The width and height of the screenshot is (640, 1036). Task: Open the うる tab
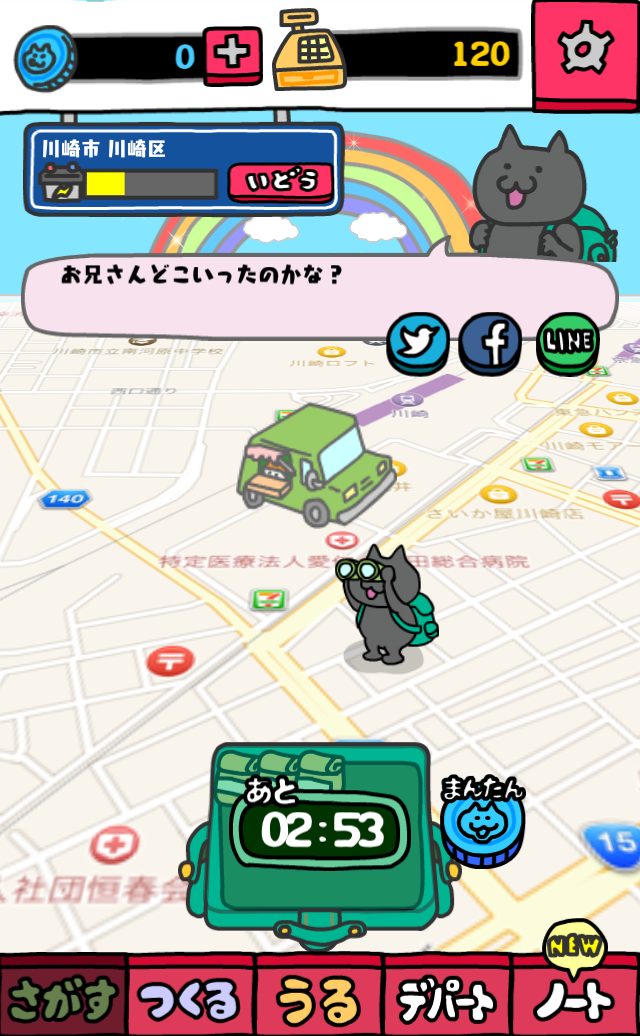coord(319,996)
